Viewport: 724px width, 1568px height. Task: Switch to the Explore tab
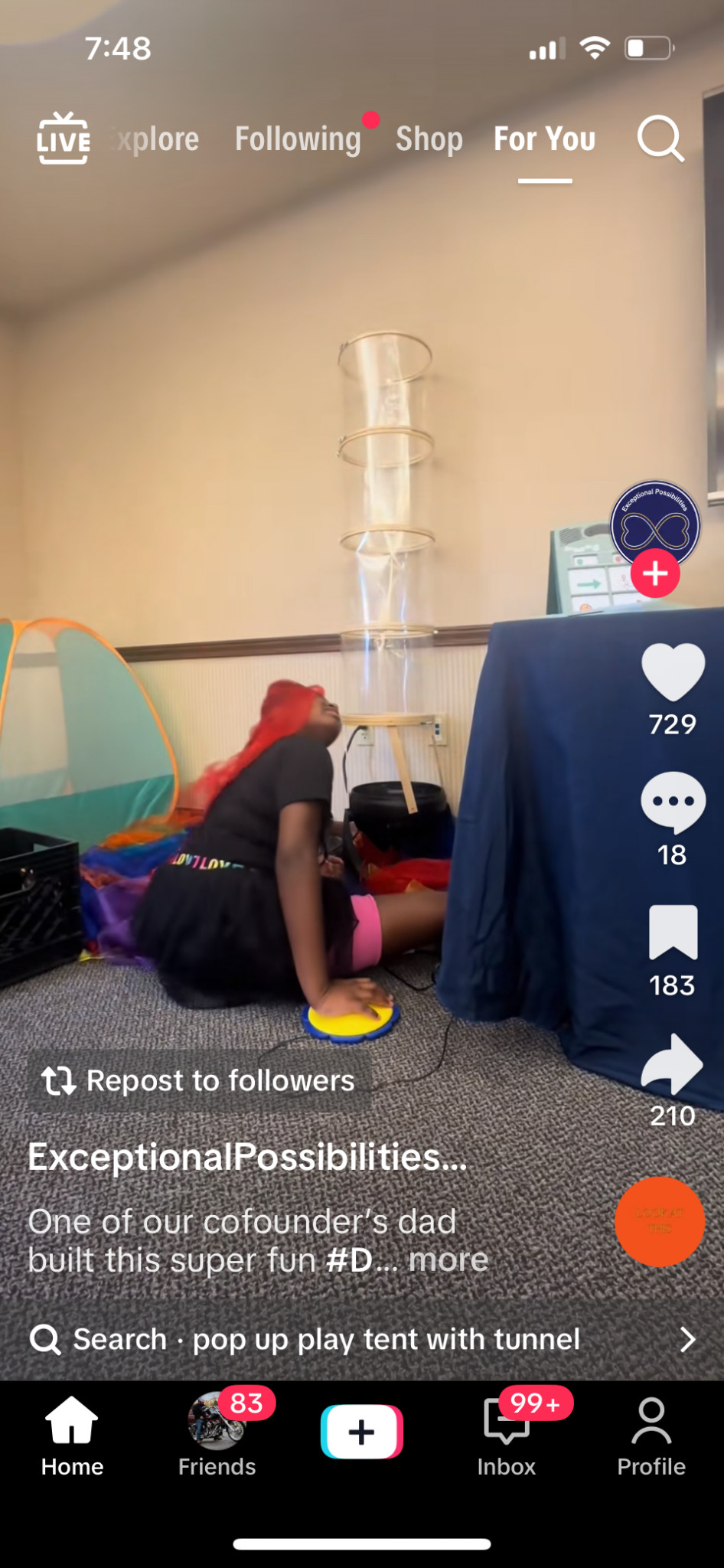(156, 139)
